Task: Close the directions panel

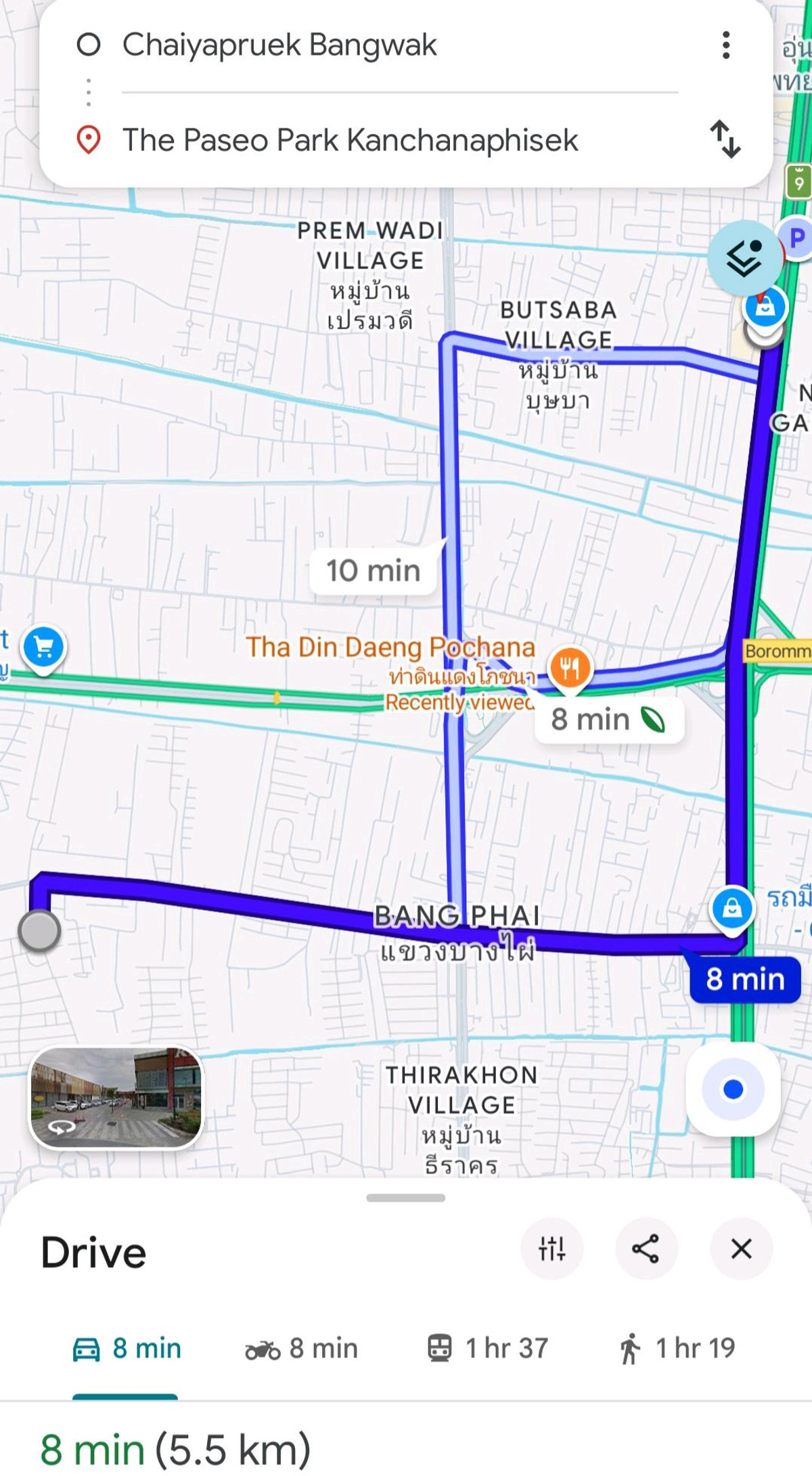Action: [x=741, y=1249]
